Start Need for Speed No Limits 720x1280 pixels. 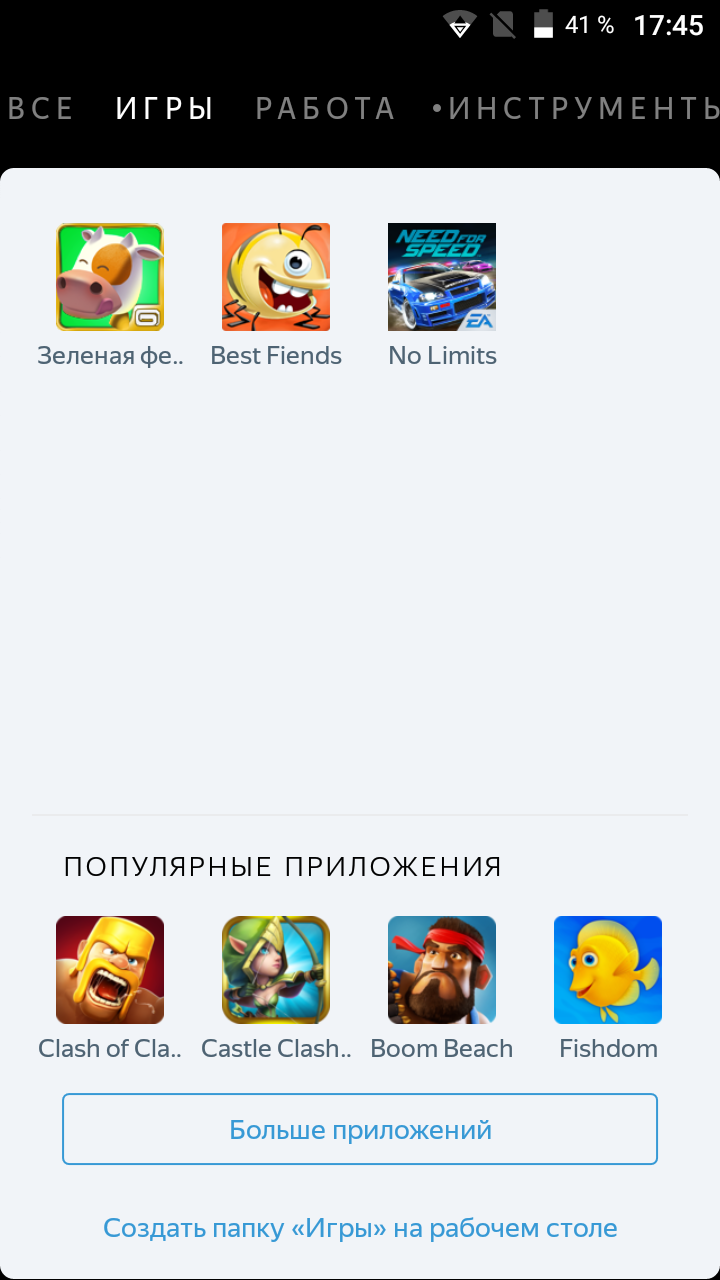click(442, 277)
